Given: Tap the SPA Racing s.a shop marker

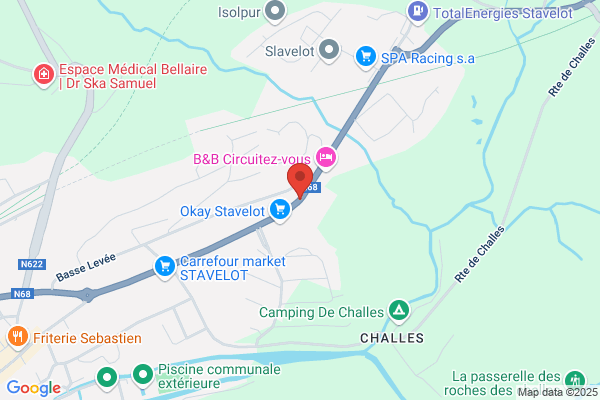Looking at the screenshot, I should (366, 57).
